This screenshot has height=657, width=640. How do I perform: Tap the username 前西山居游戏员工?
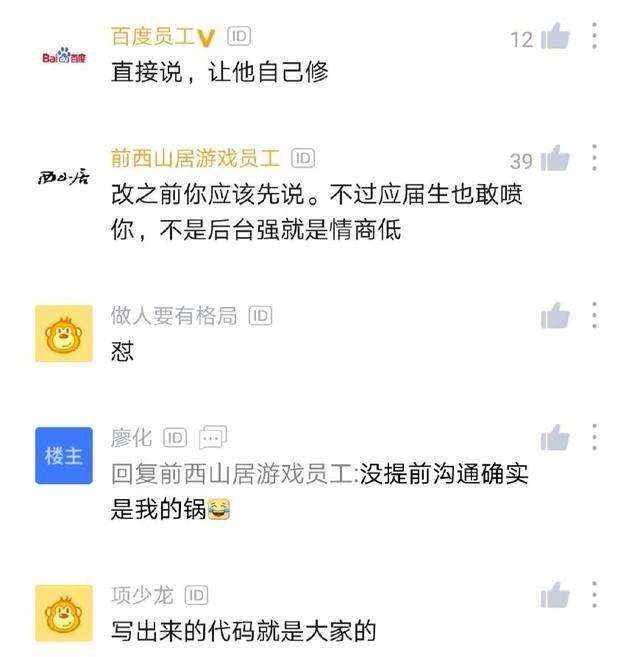click(x=196, y=158)
